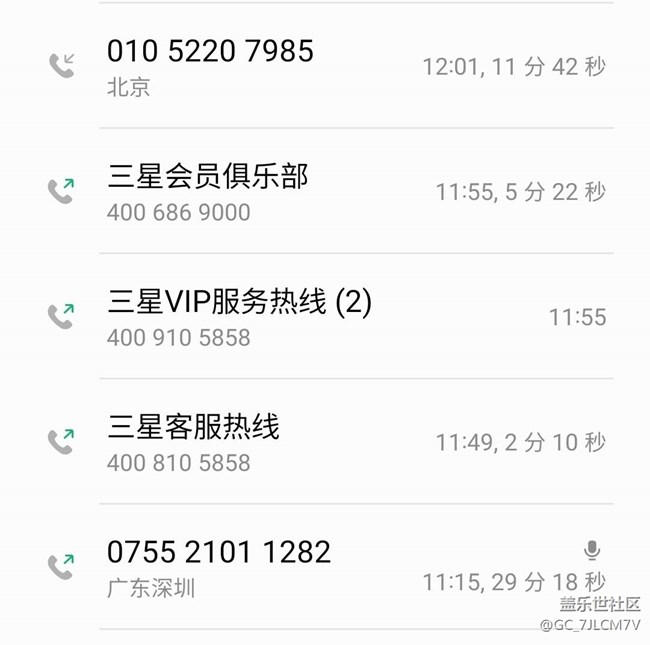Open the call entry for 010 5220 7985
This screenshot has width=650, height=645.
210,66
